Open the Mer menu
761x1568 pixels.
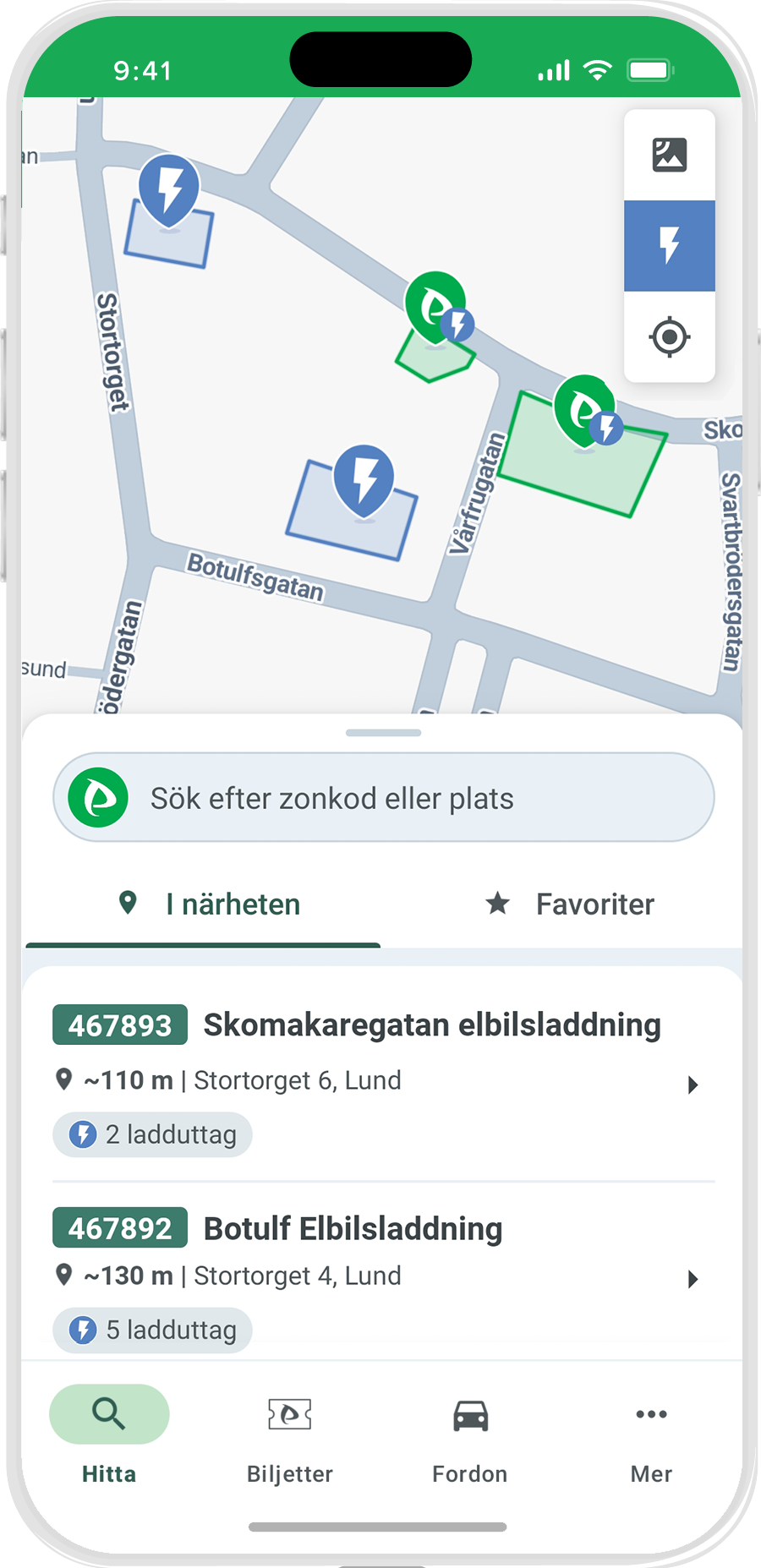click(x=651, y=1435)
